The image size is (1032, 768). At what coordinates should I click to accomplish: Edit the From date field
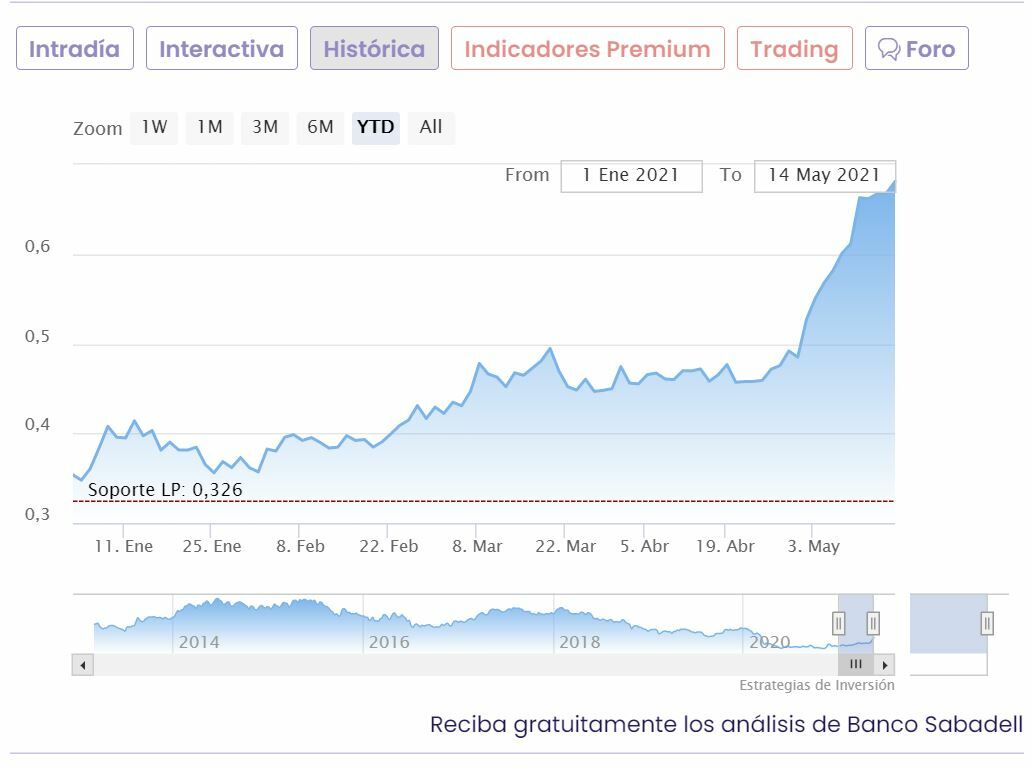click(x=631, y=176)
